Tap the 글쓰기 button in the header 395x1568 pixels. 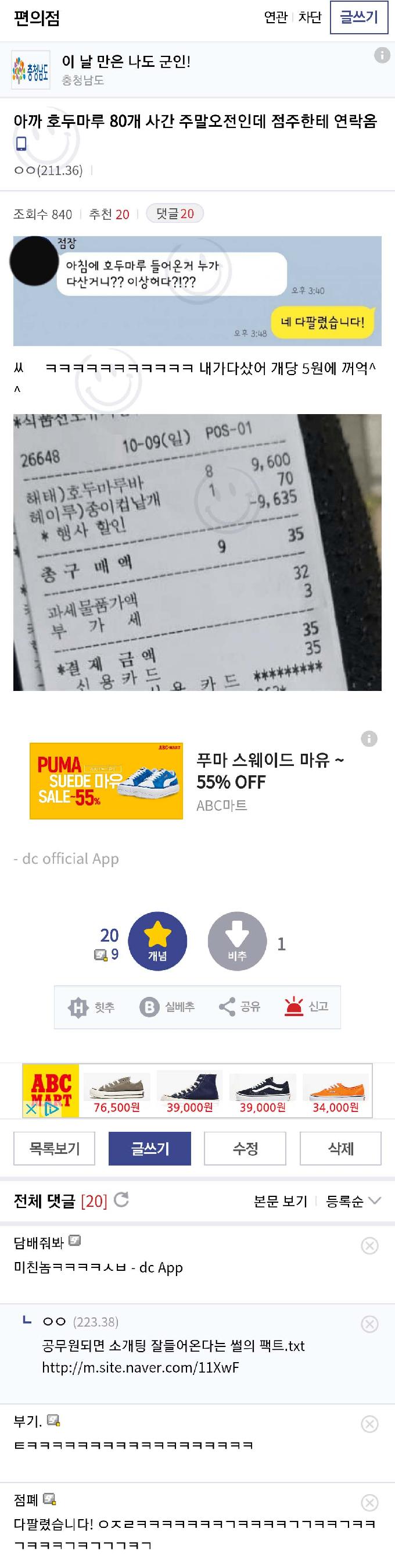coord(358,17)
